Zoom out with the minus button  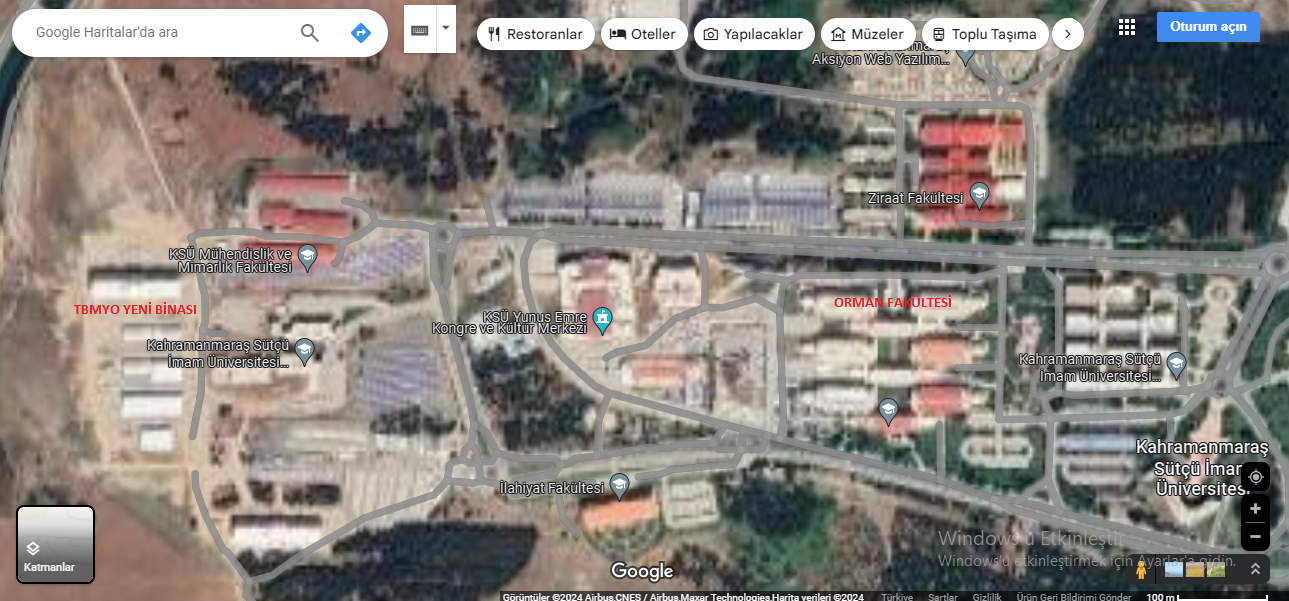pyautogui.click(x=1255, y=536)
